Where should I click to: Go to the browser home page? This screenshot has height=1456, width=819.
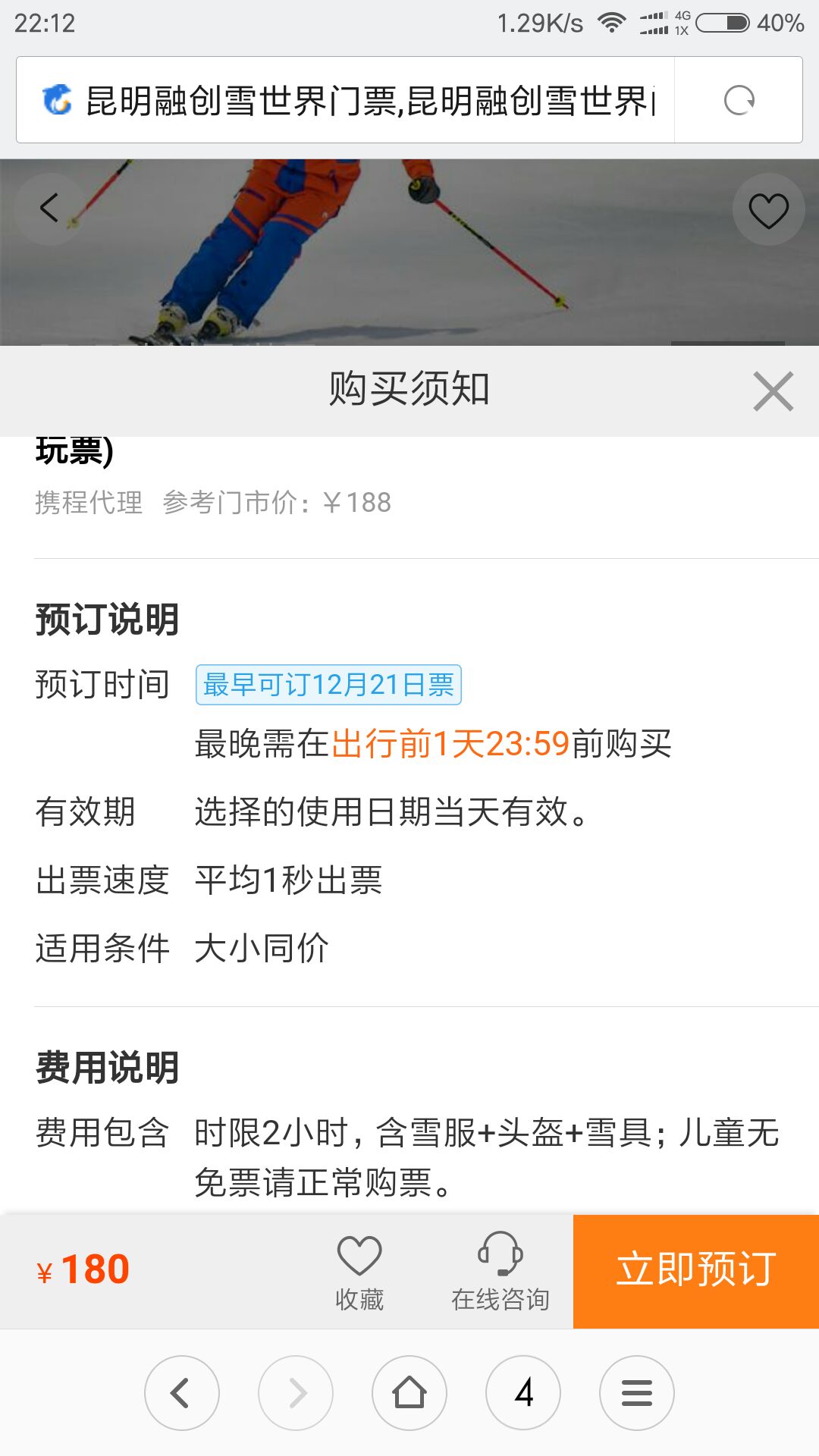pos(409,1393)
